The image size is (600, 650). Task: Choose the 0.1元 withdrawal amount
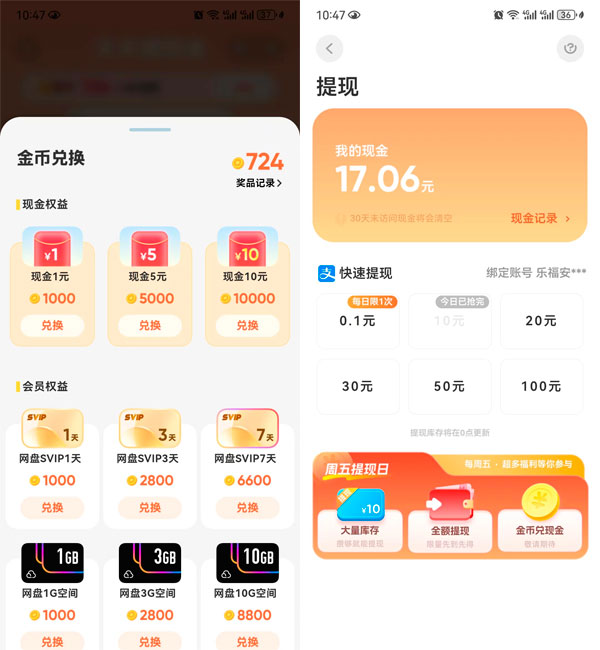tap(357, 321)
